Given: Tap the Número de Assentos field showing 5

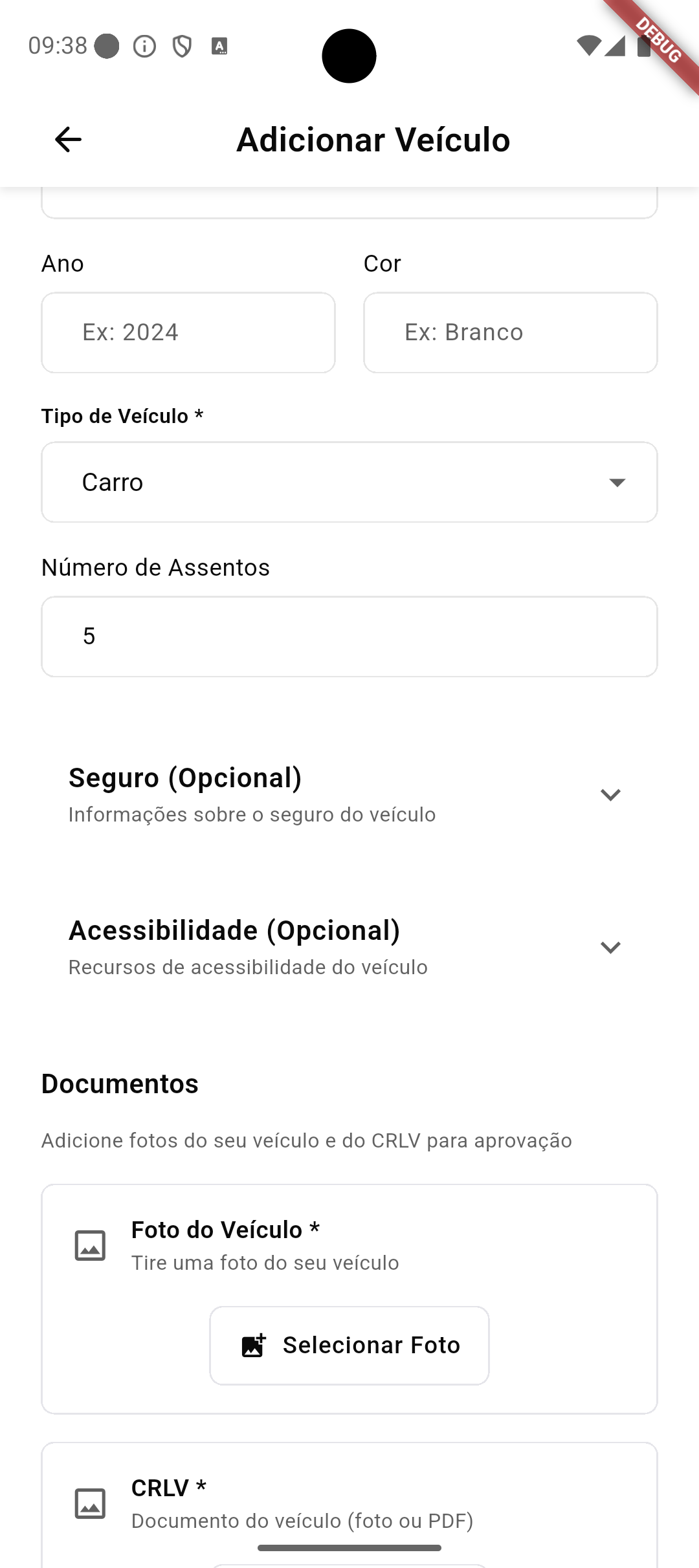Looking at the screenshot, I should click(349, 636).
